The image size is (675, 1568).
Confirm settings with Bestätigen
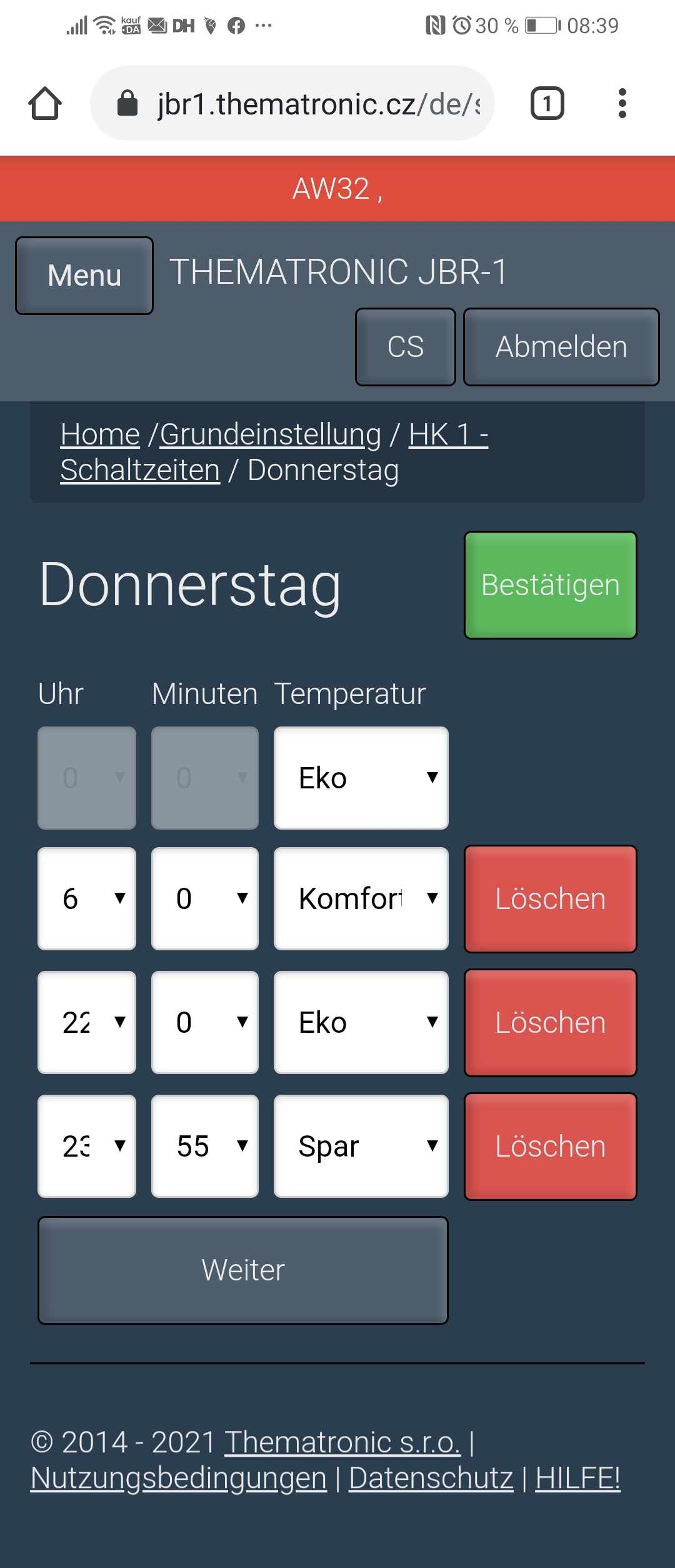pyautogui.click(x=550, y=585)
